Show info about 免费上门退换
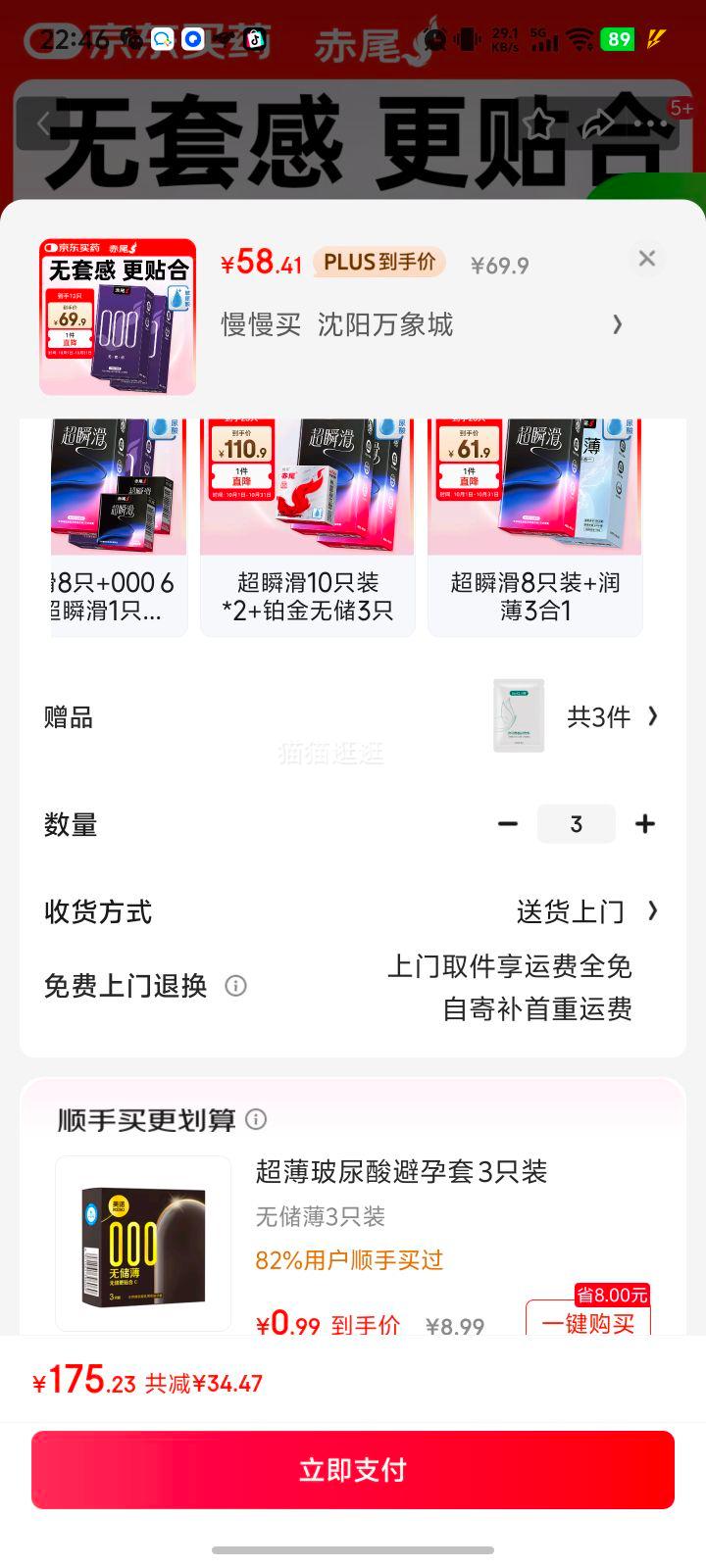The height and width of the screenshot is (1568, 706). [x=235, y=986]
